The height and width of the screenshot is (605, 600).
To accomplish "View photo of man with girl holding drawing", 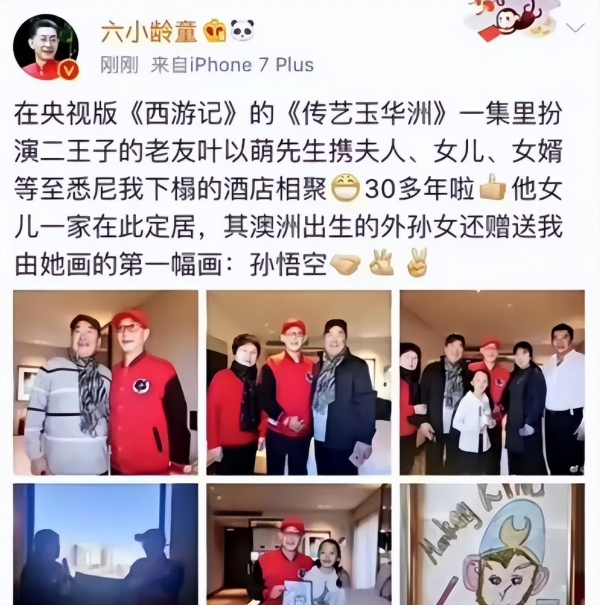I will click(x=299, y=544).
